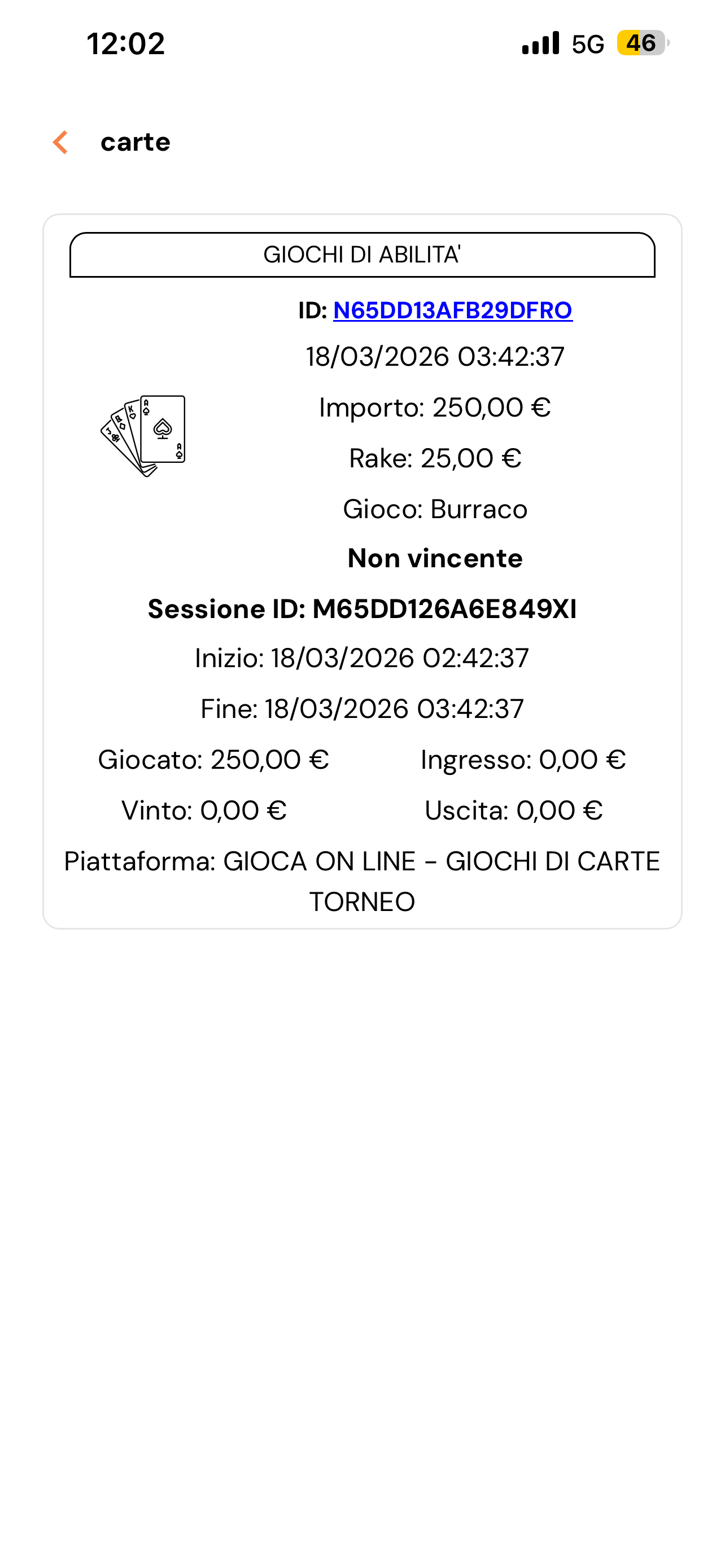The width and height of the screenshot is (725, 1568).
Task: Open the ID link N65DD13AFB29DFRO
Action: point(452,310)
